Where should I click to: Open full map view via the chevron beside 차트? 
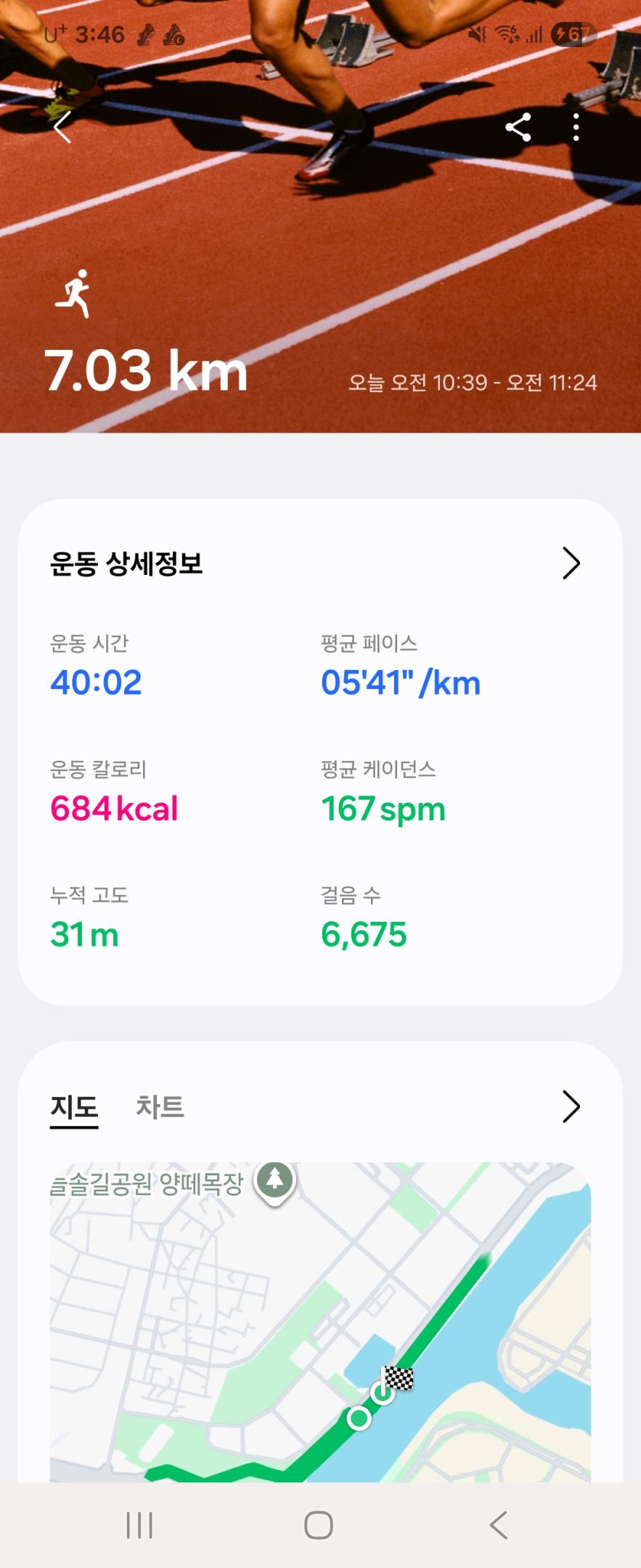pos(571,1107)
